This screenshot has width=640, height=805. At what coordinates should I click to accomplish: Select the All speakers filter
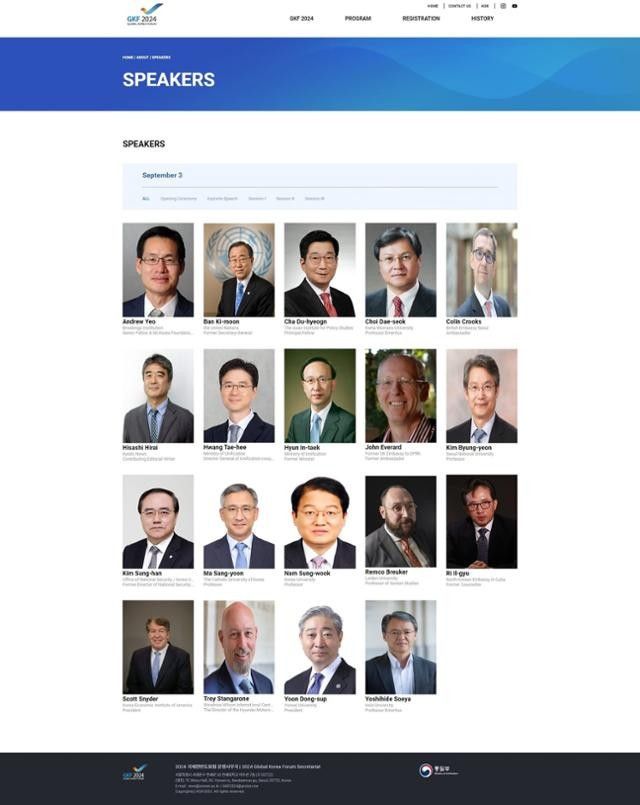click(x=146, y=198)
